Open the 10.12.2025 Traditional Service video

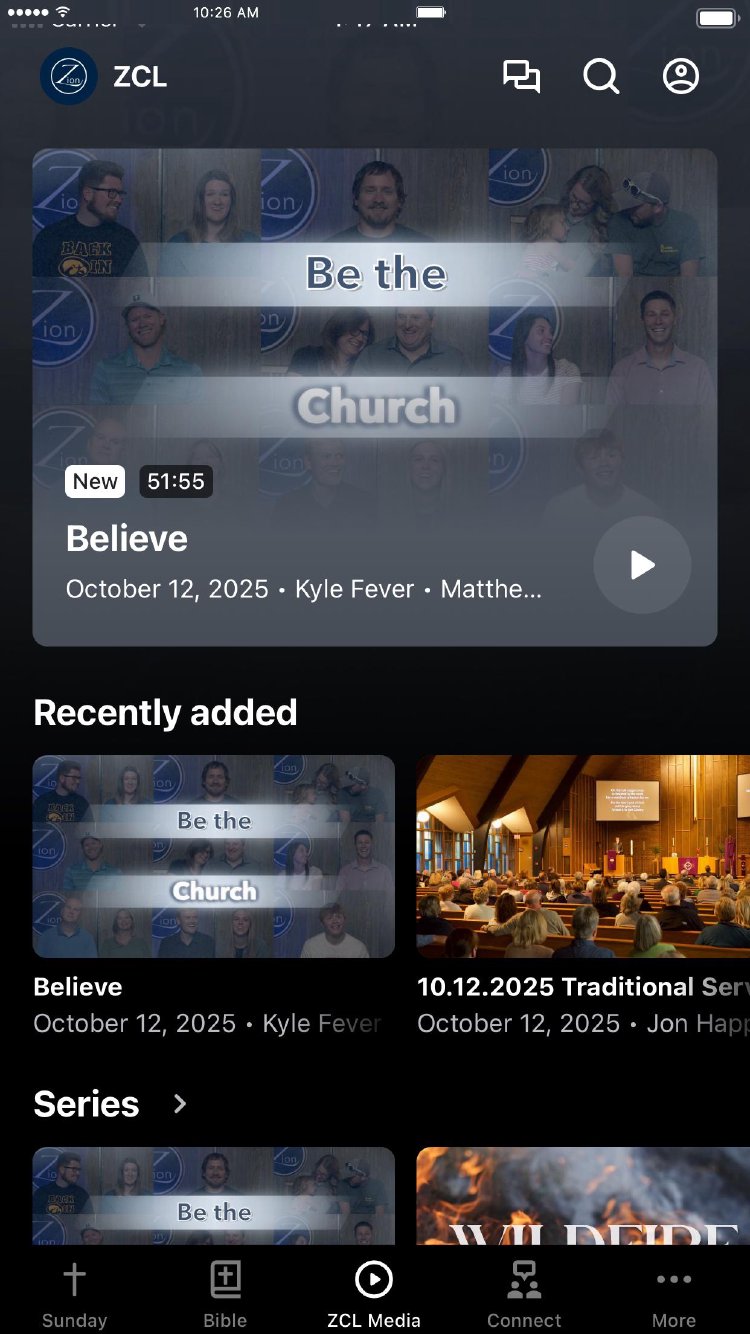click(583, 857)
